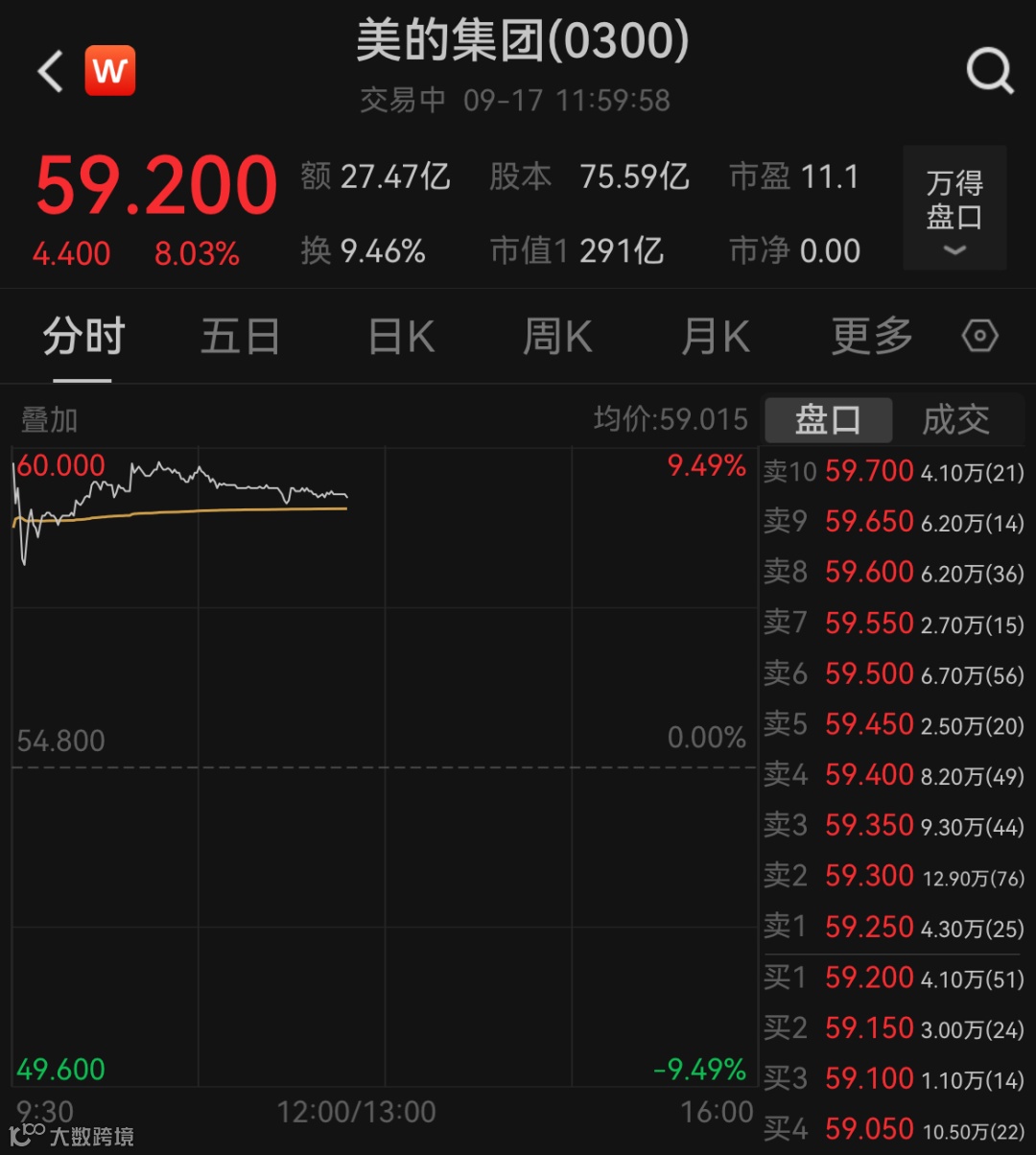Select the 周K chart tab
The image size is (1036, 1155).
point(557,338)
